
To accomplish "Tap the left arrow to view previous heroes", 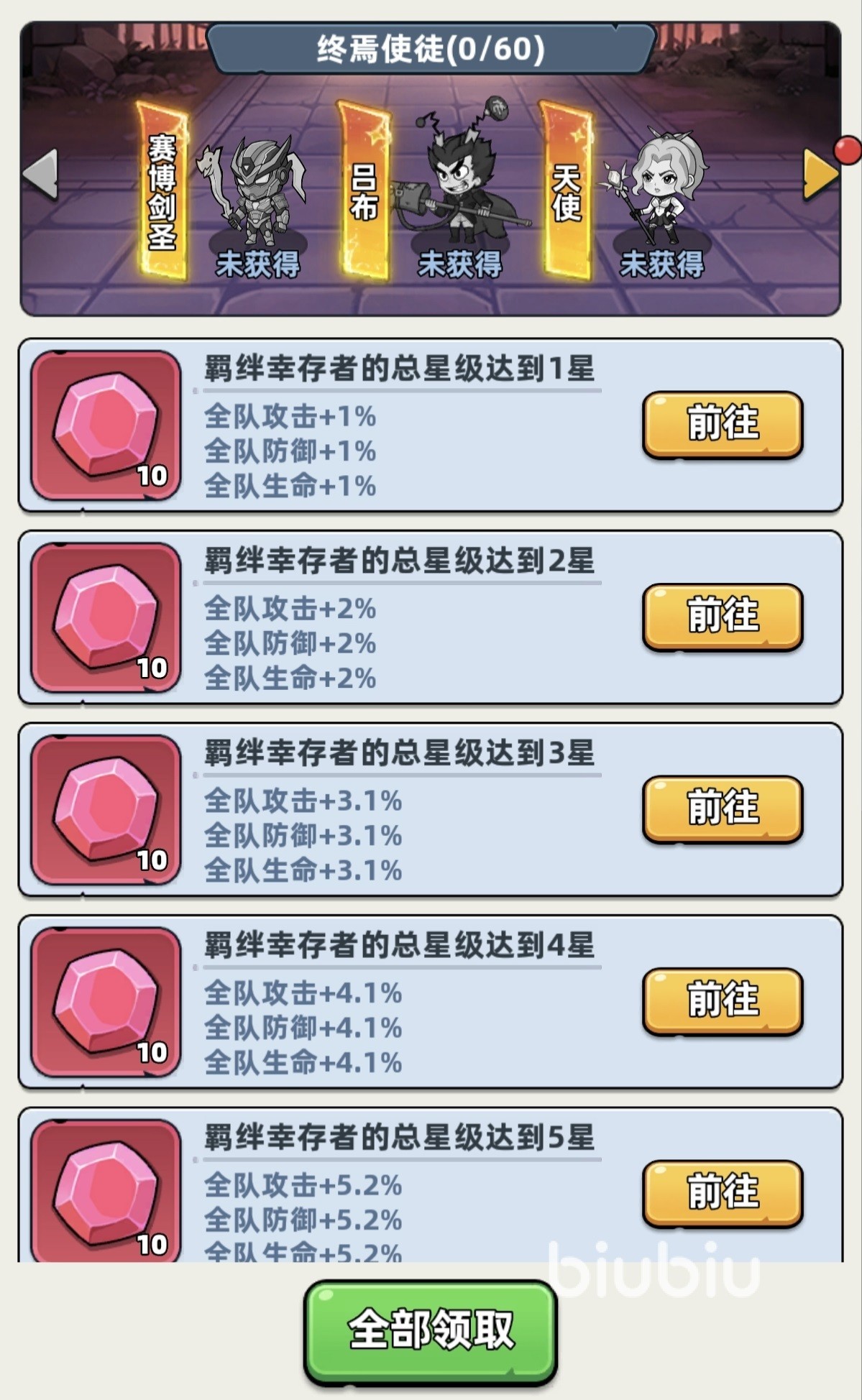I will pyautogui.click(x=41, y=173).
